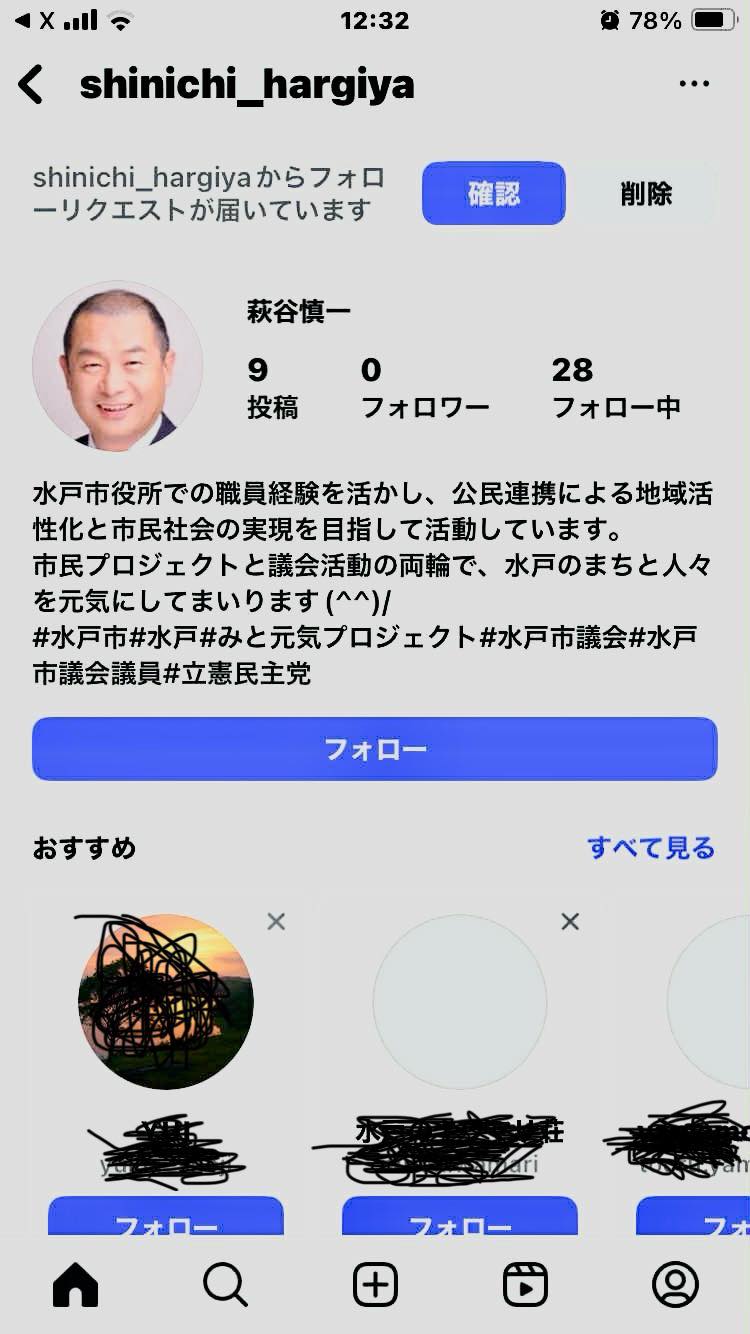This screenshot has width=750, height=1334.
Task: Dismiss the suggested account with the blank avatar
Action: point(570,922)
